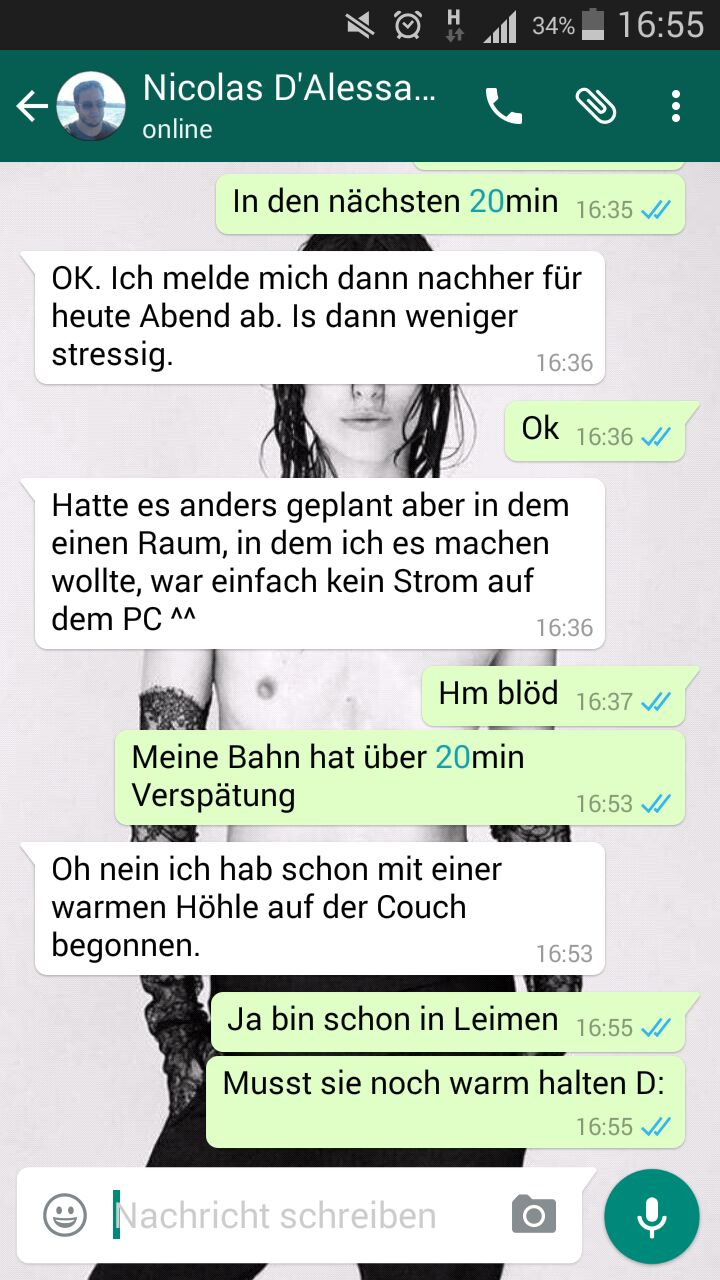Focus the Nachricht schreiben field
This screenshot has width=720, height=1280.
(300, 1215)
